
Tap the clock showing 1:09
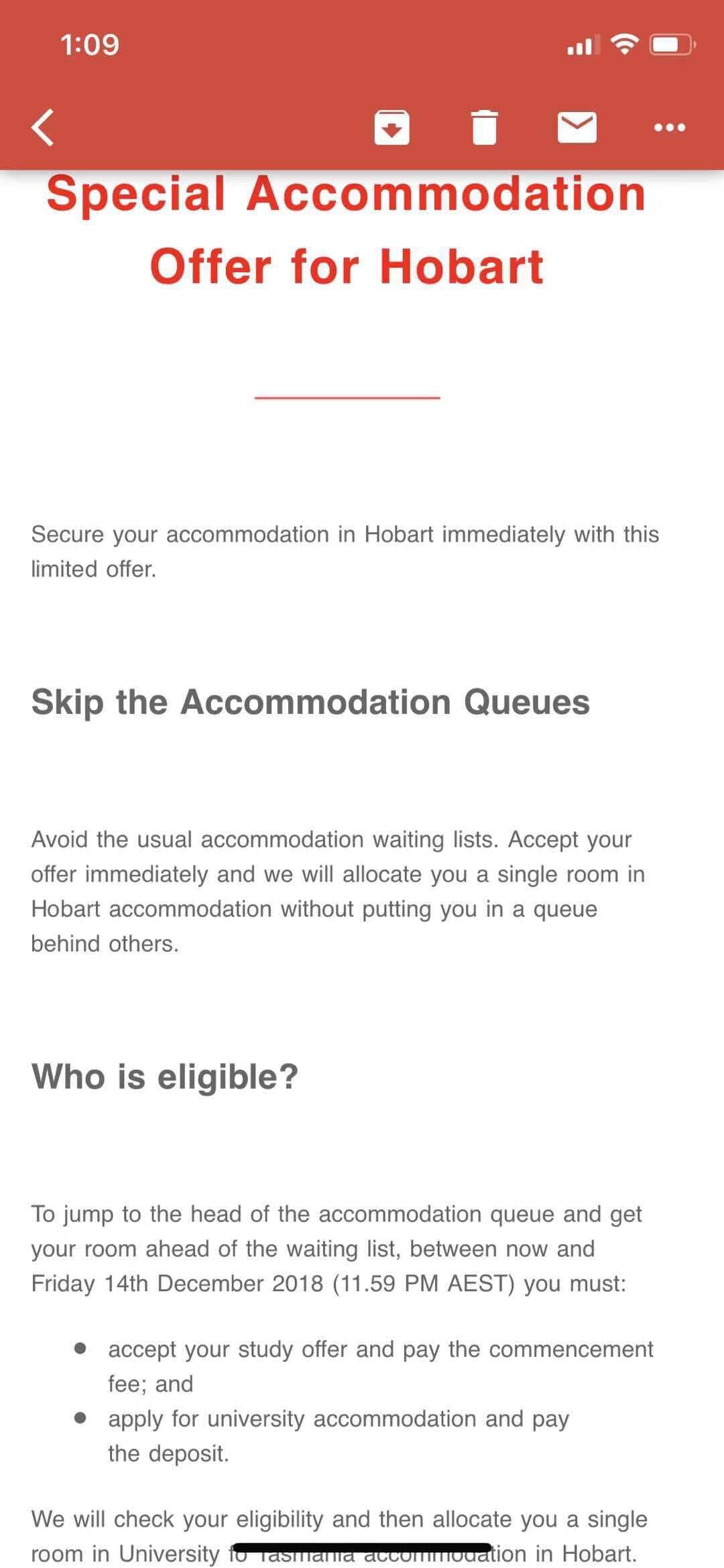[x=88, y=45]
